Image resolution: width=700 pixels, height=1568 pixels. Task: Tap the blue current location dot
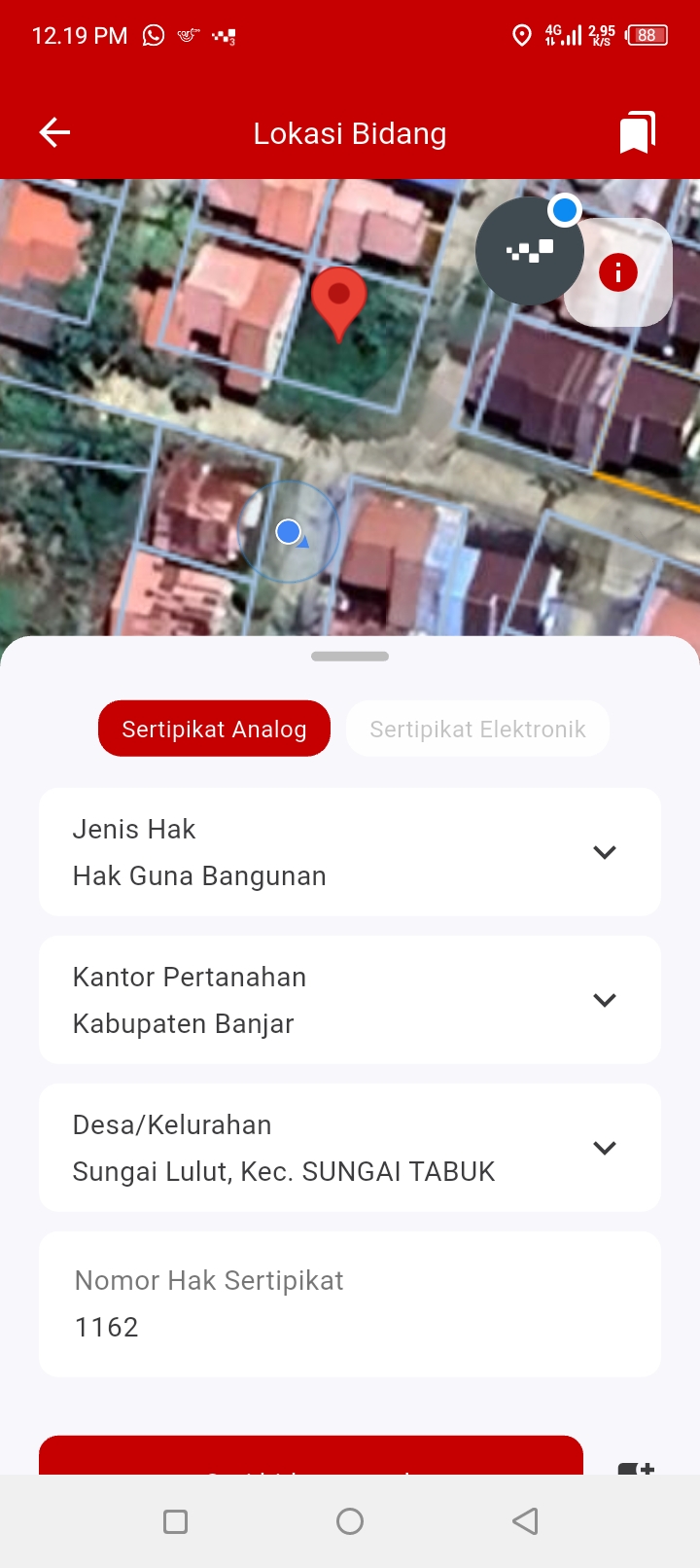click(288, 531)
